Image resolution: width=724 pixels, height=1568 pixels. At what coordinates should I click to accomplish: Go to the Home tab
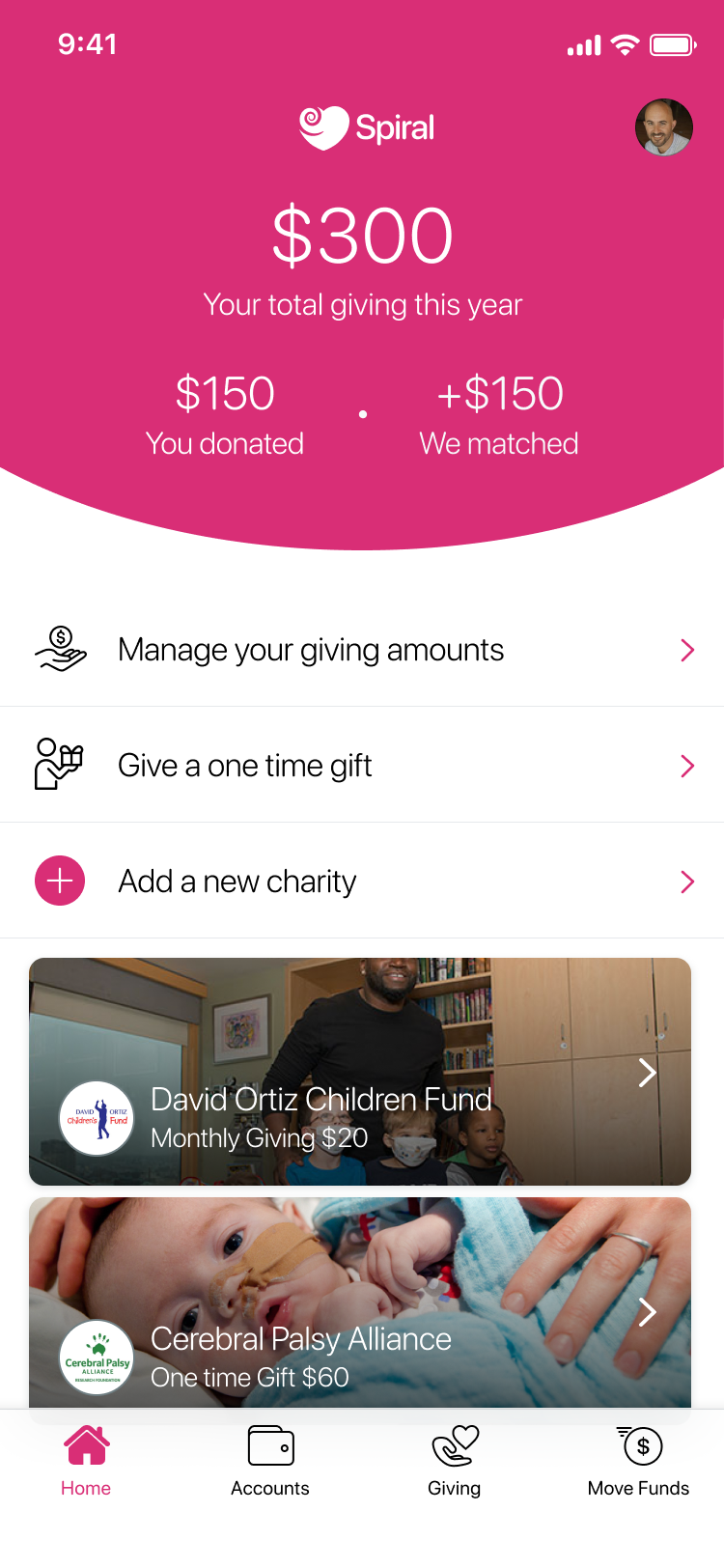pos(86,1461)
